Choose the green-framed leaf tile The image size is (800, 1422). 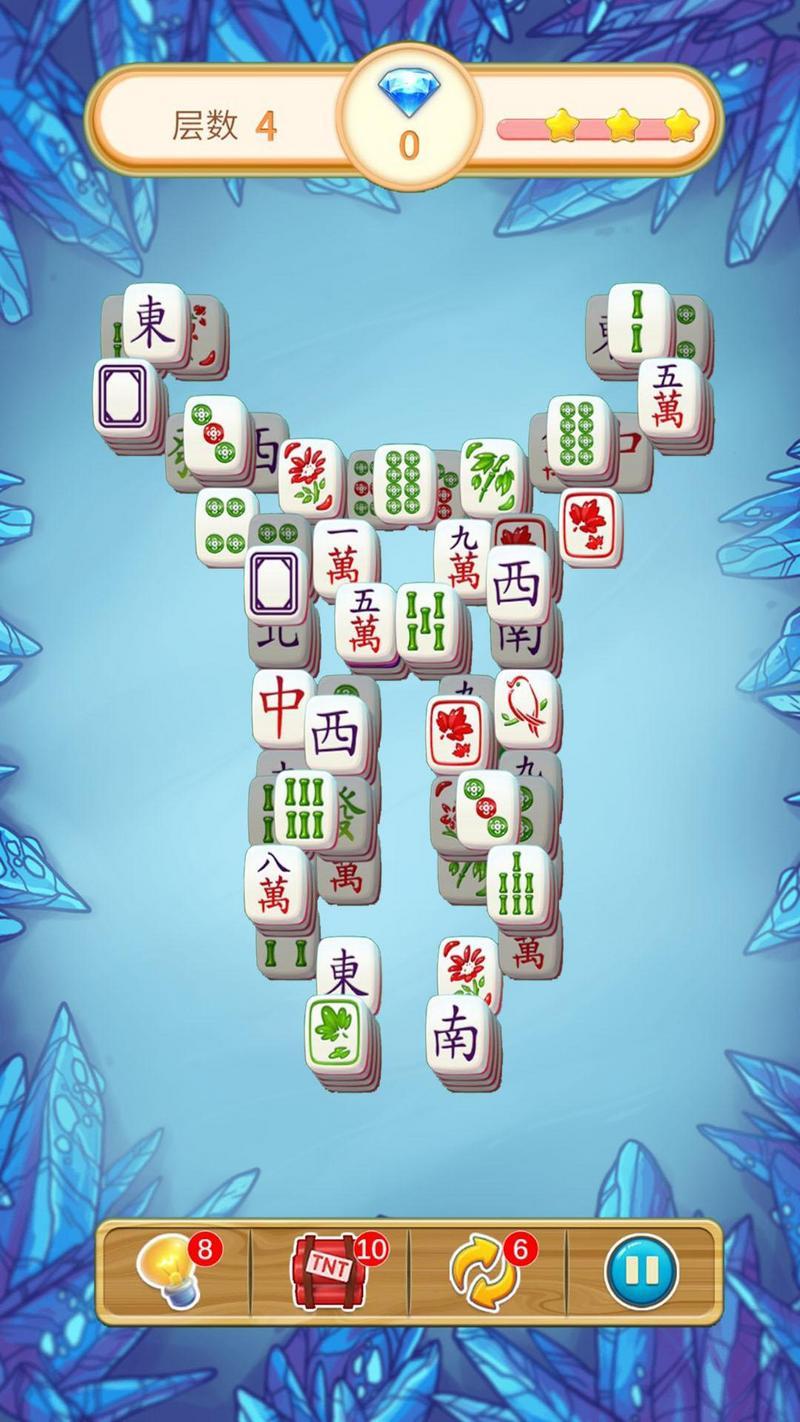coord(338,1030)
